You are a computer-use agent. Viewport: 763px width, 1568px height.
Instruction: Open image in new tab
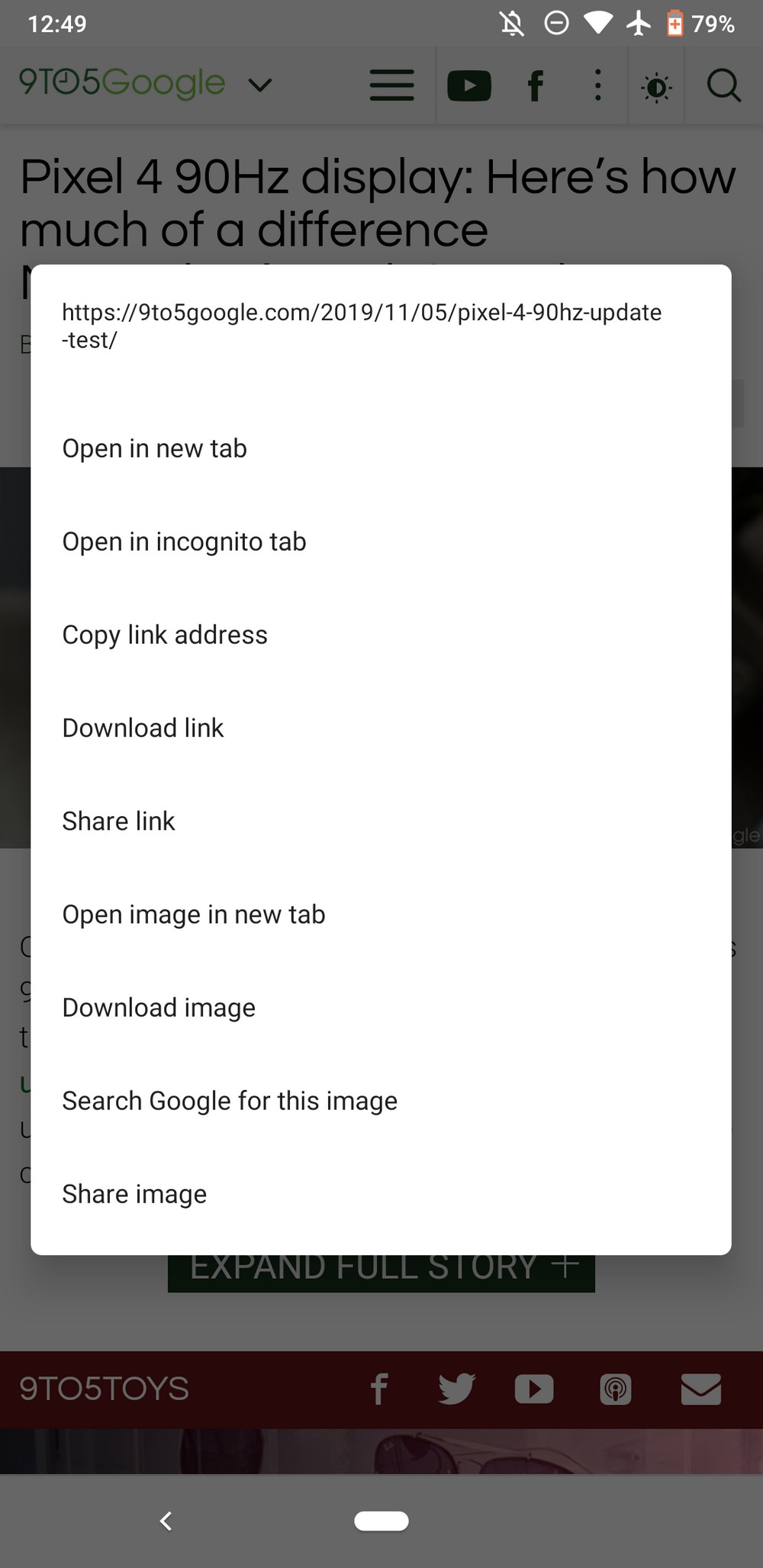(194, 914)
